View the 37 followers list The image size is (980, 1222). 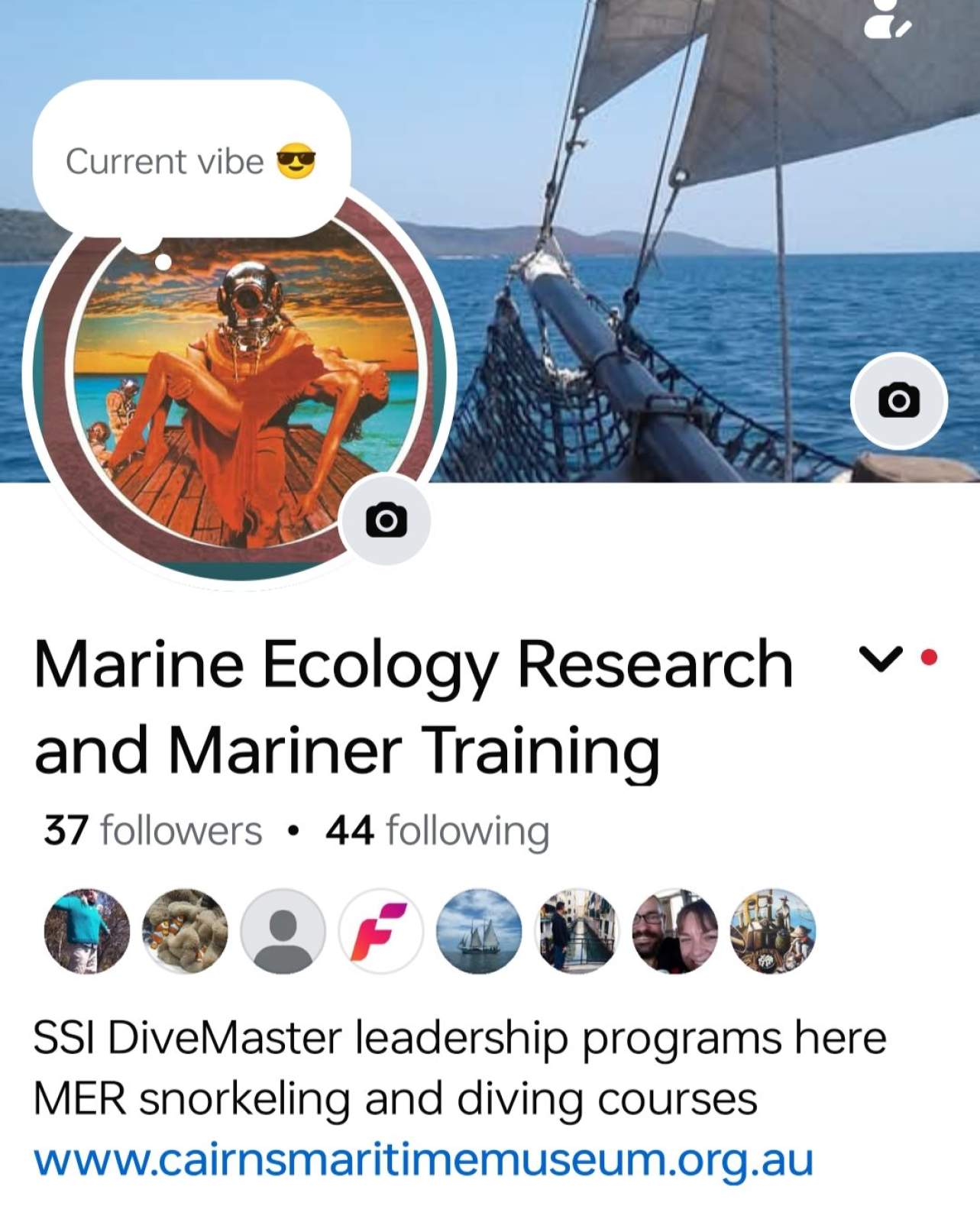tap(153, 830)
